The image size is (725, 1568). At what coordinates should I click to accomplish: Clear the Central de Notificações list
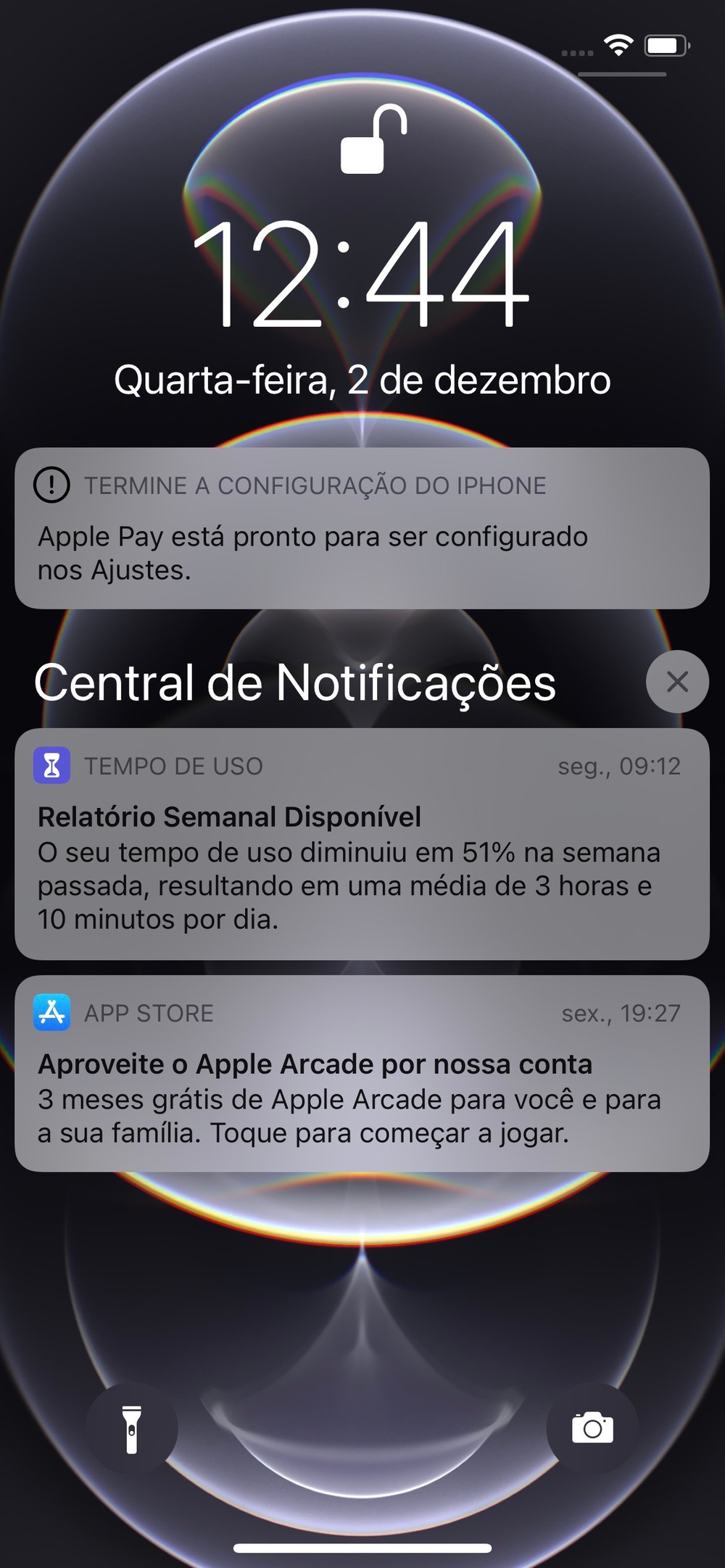677,682
